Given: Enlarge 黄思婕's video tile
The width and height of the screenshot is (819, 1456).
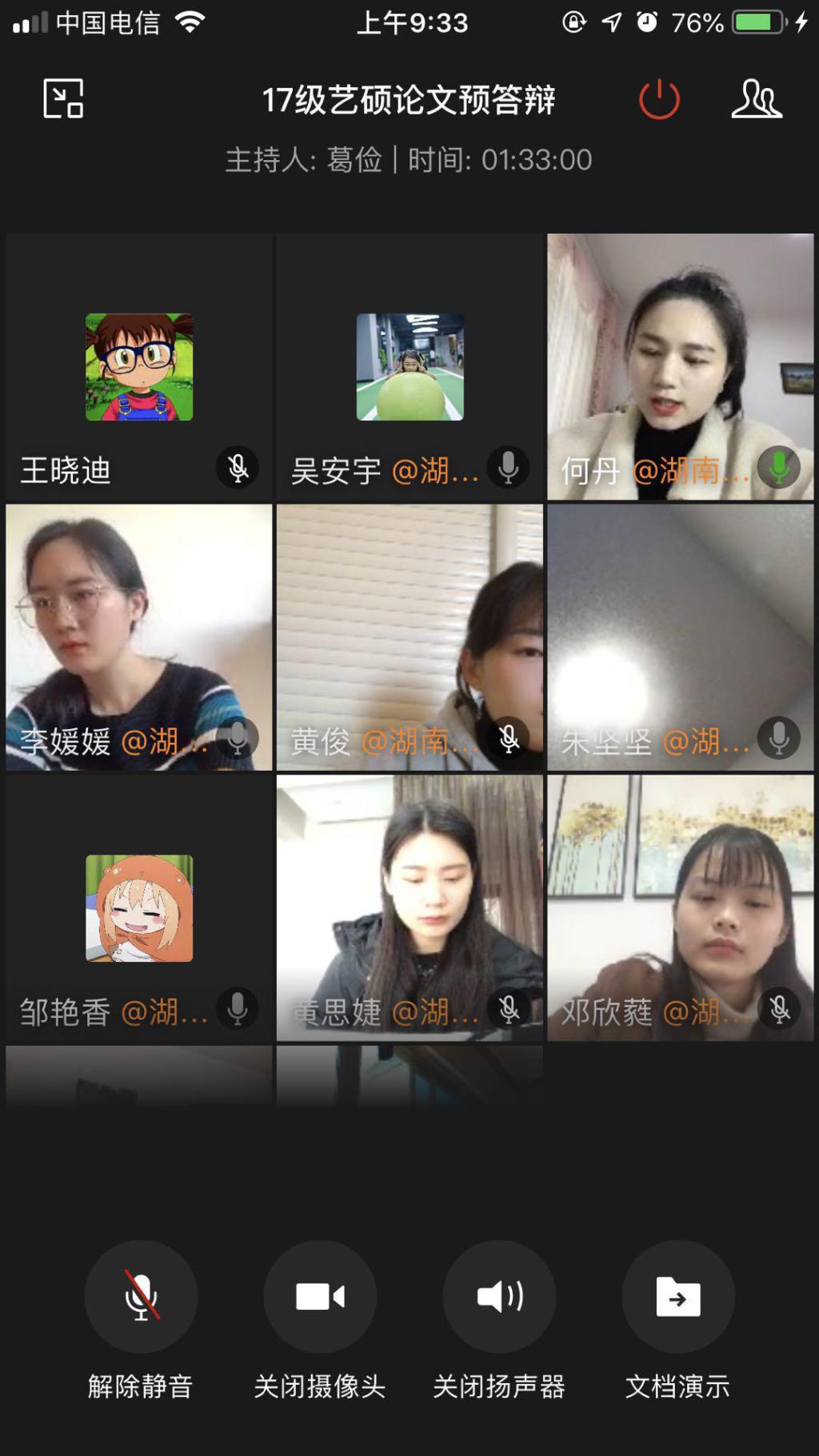Looking at the screenshot, I should 409,908.
